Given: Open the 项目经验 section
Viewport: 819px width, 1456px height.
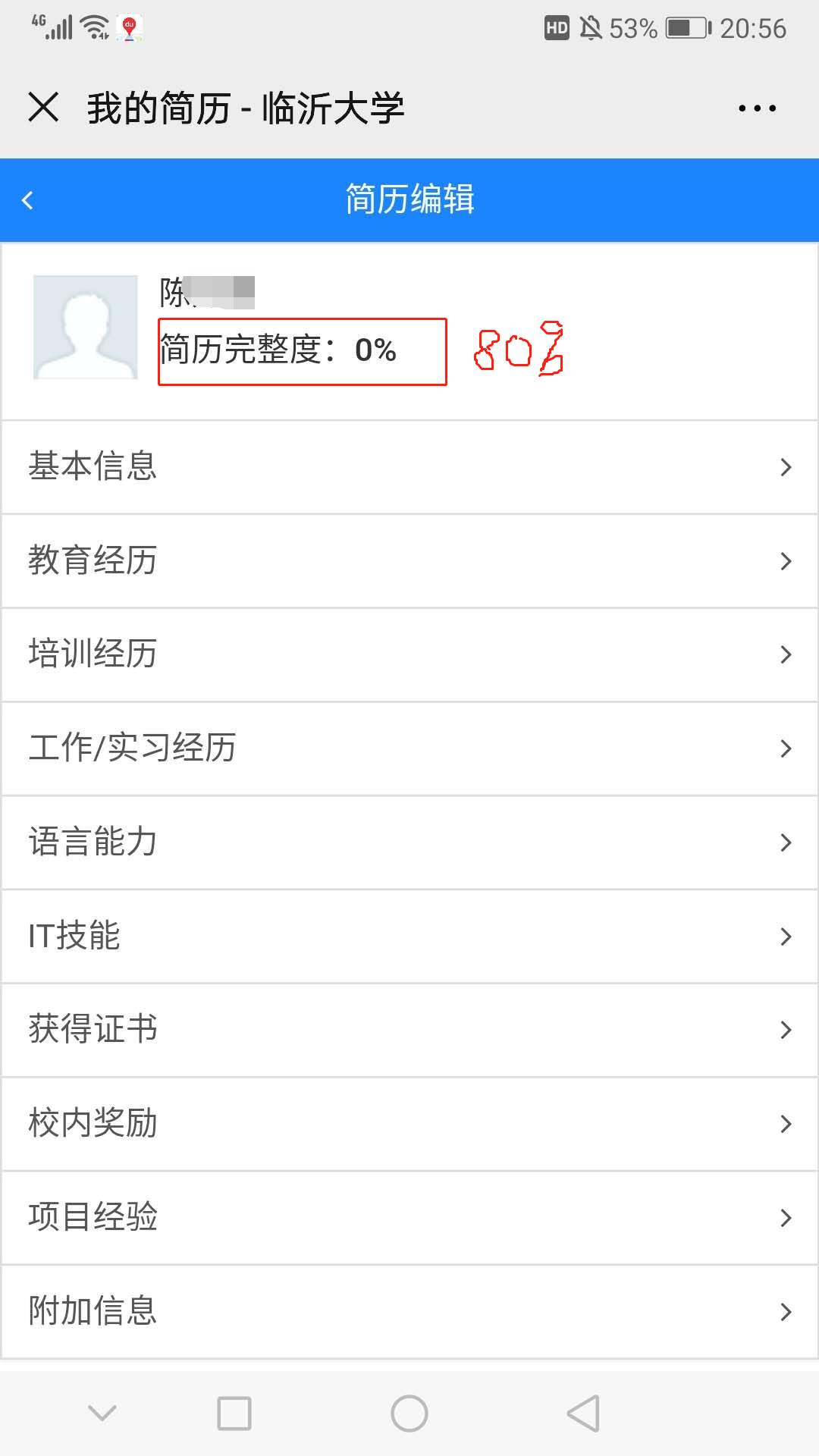Looking at the screenshot, I should [409, 1218].
